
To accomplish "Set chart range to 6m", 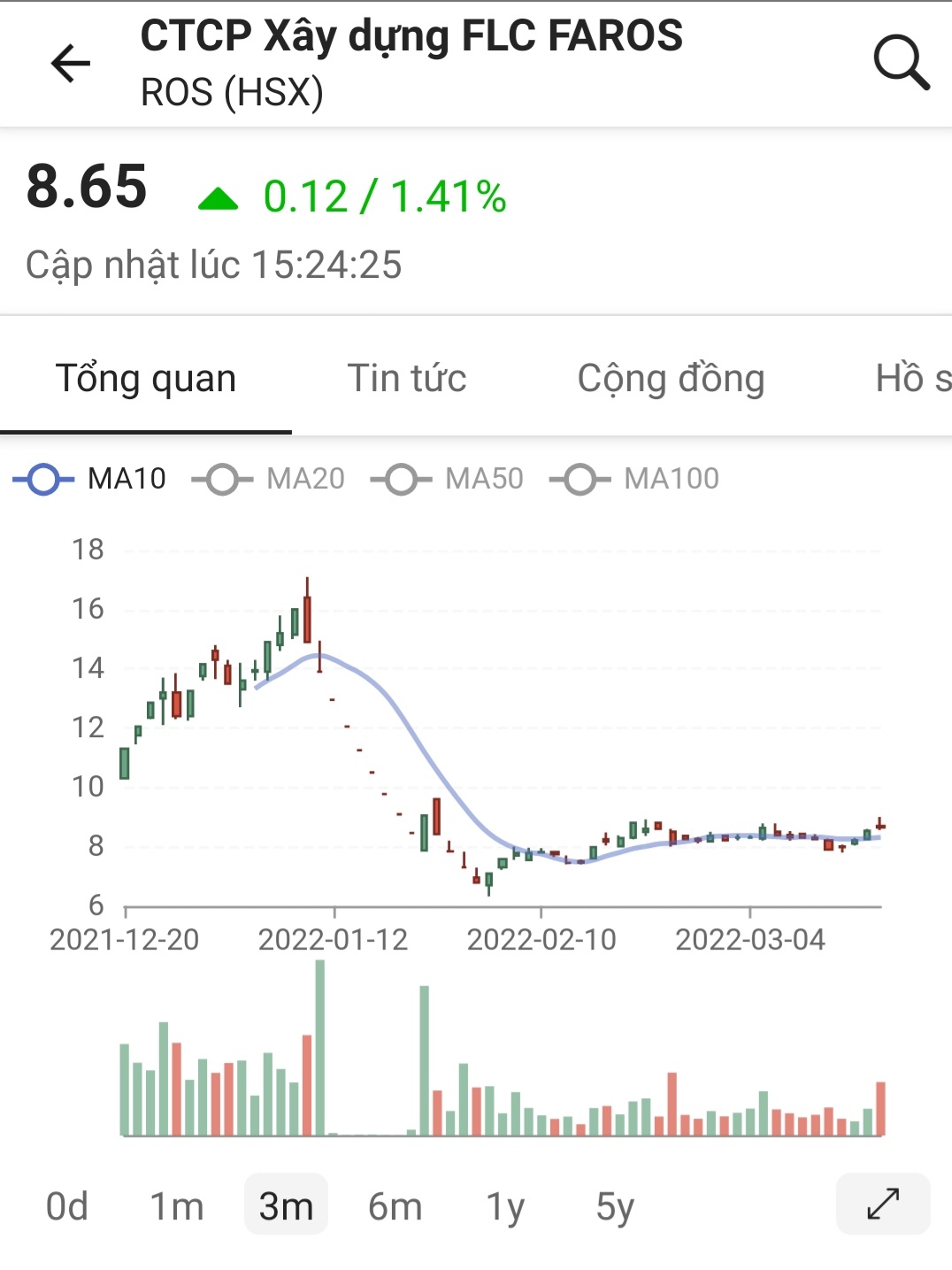I will pyautogui.click(x=395, y=1206).
